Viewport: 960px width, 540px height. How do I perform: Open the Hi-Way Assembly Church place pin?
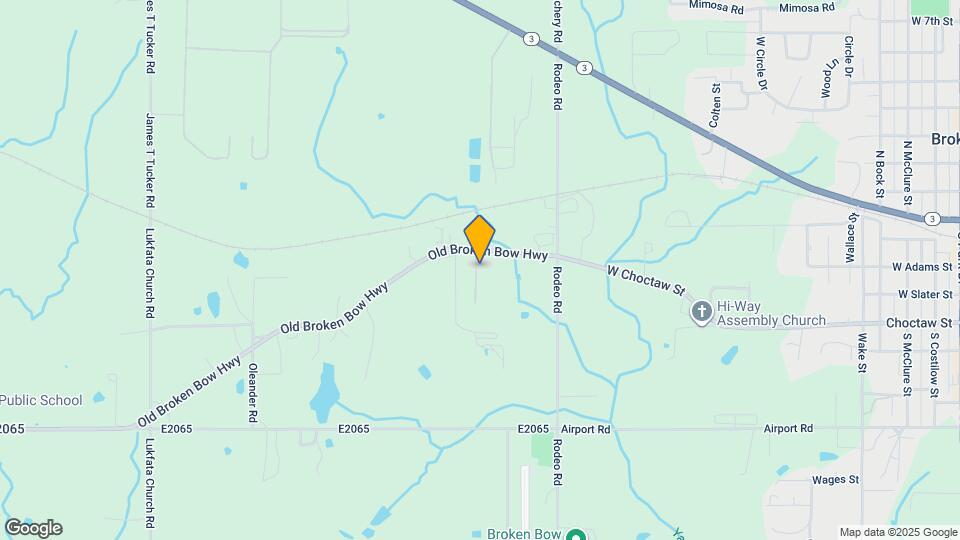coord(702,313)
